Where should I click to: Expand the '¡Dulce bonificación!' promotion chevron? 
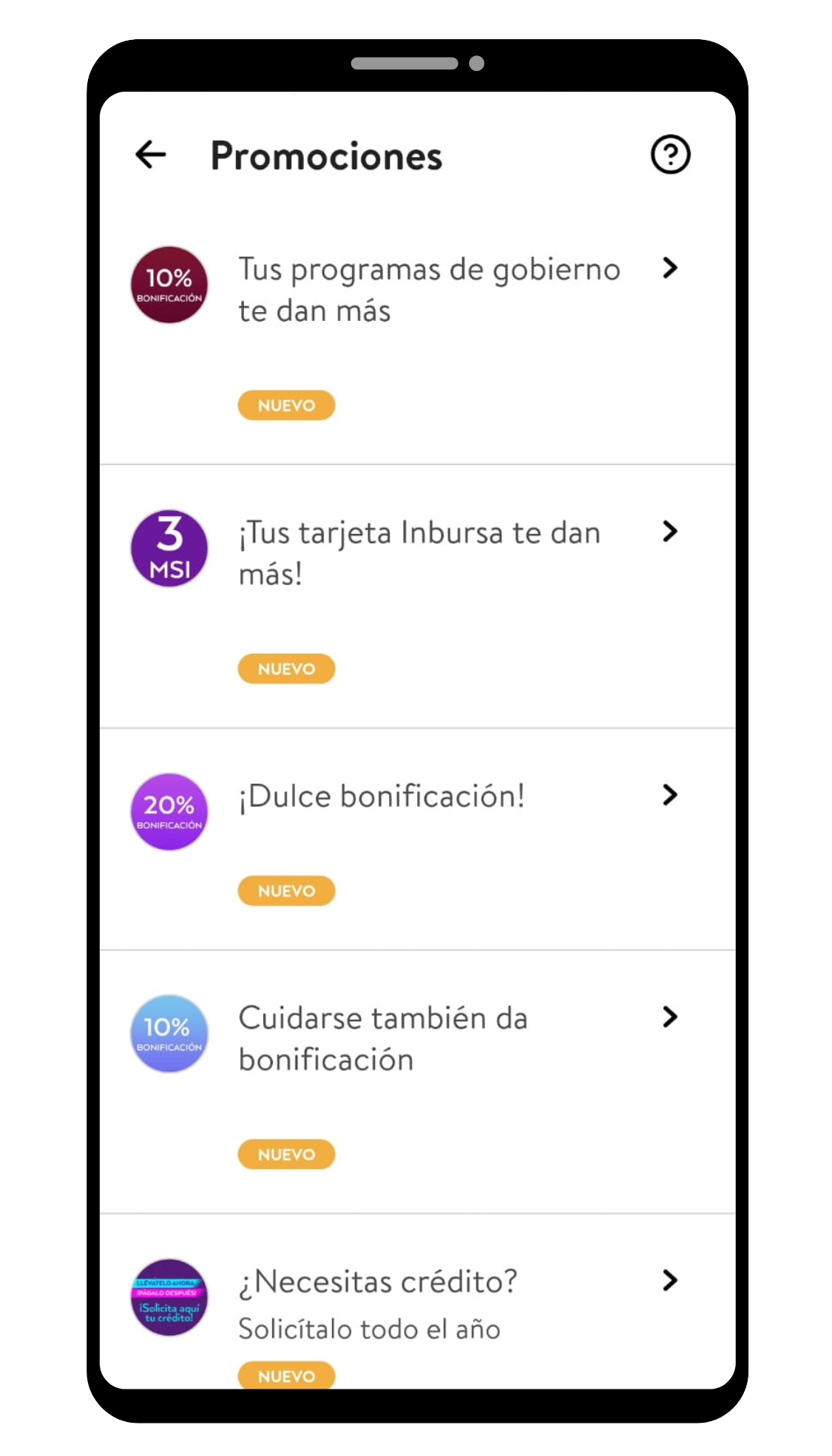tap(670, 796)
